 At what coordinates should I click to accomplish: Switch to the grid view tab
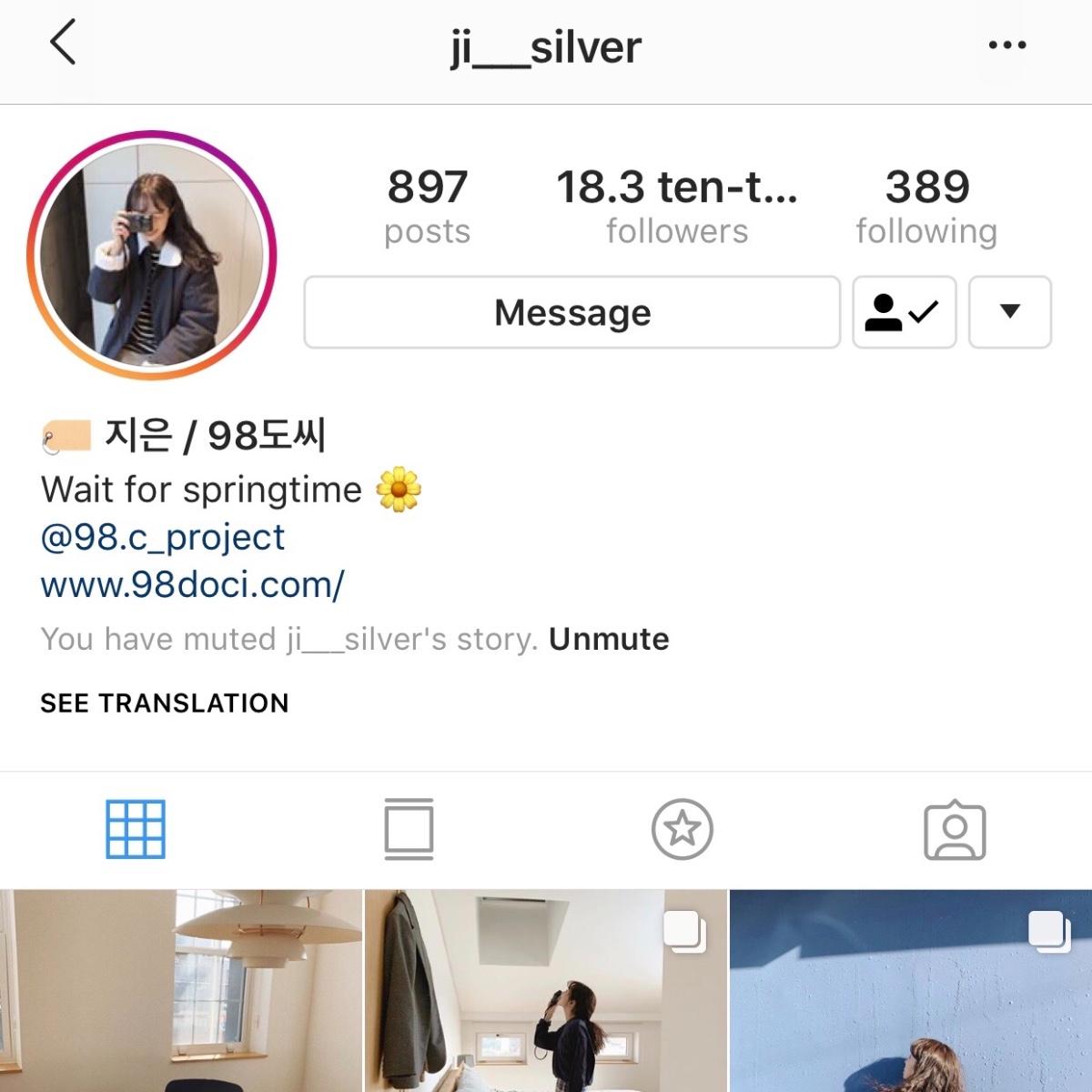click(x=136, y=829)
